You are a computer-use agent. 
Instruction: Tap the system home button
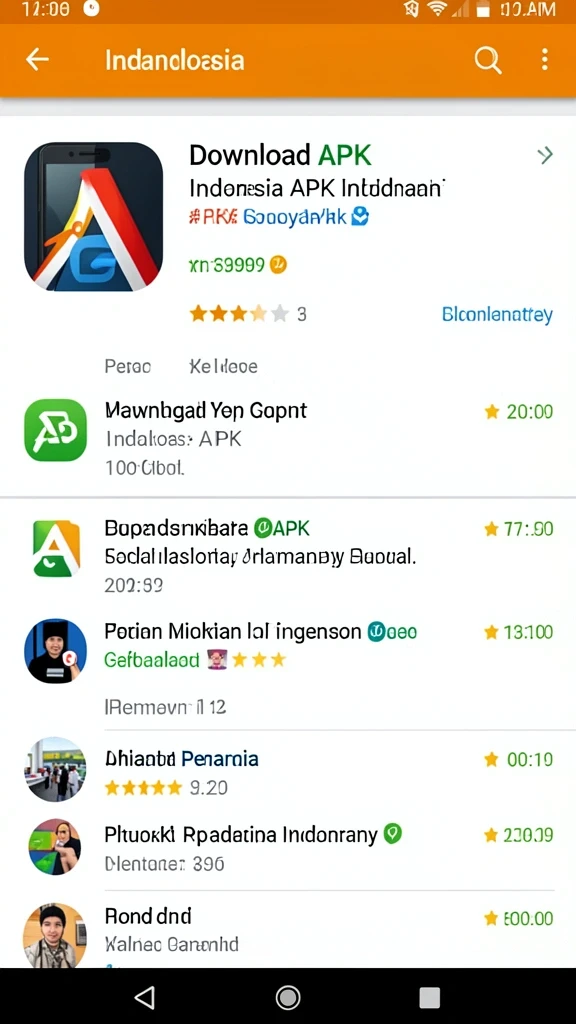click(x=287, y=997)
